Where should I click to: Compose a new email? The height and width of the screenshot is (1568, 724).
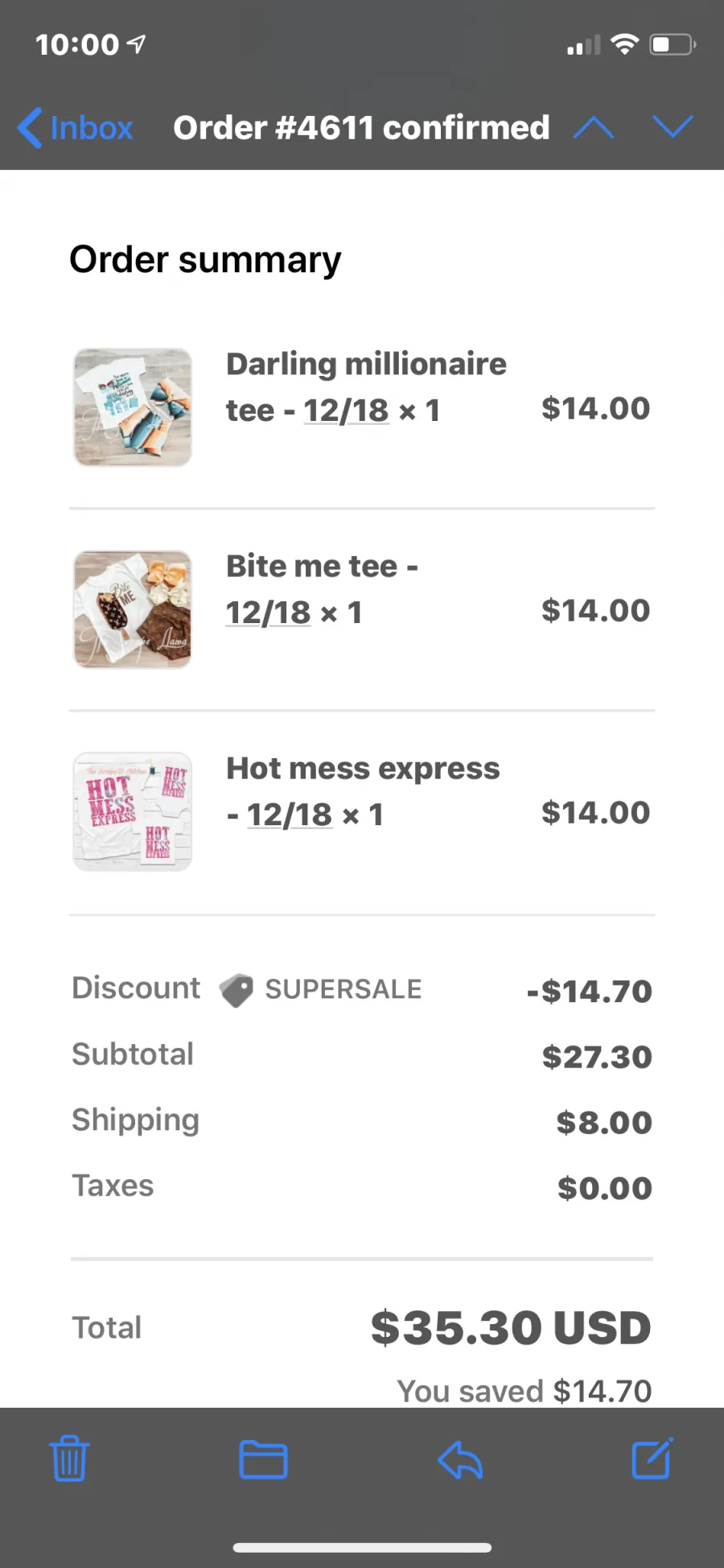652,1458
